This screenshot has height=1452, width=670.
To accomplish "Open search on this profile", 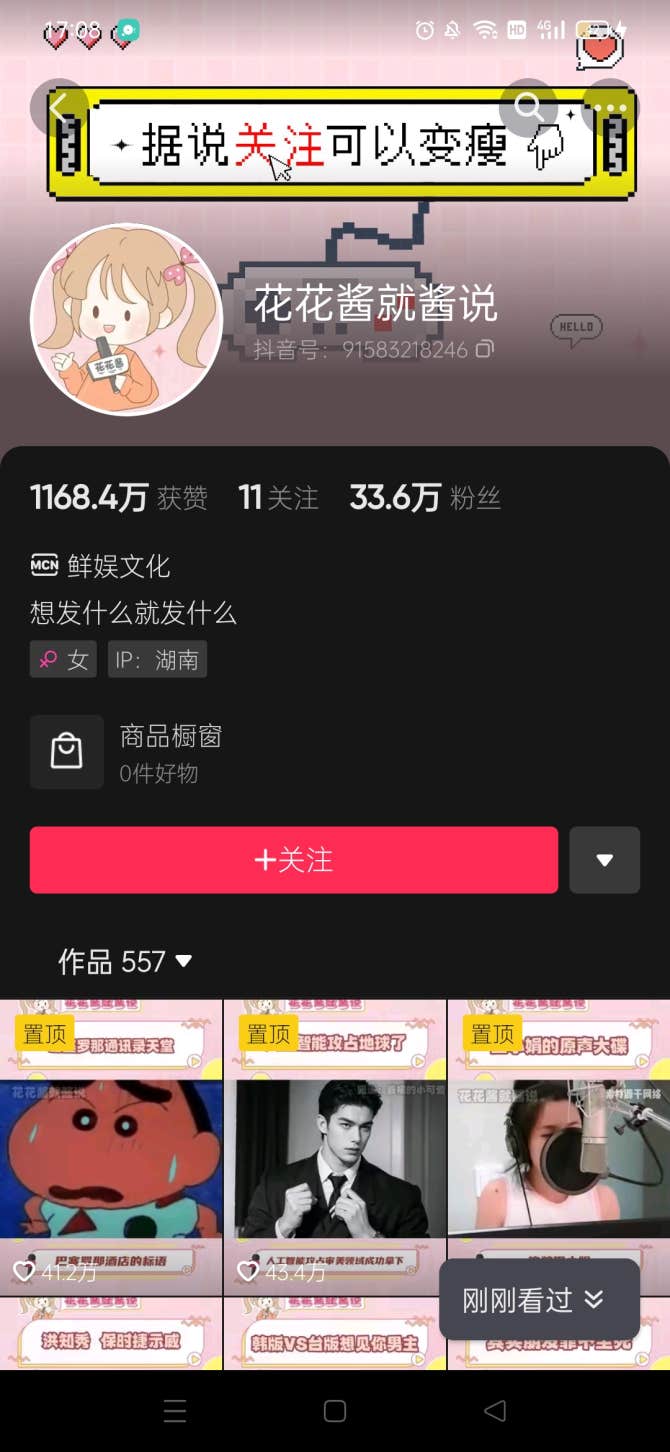I will pos(528,107).
